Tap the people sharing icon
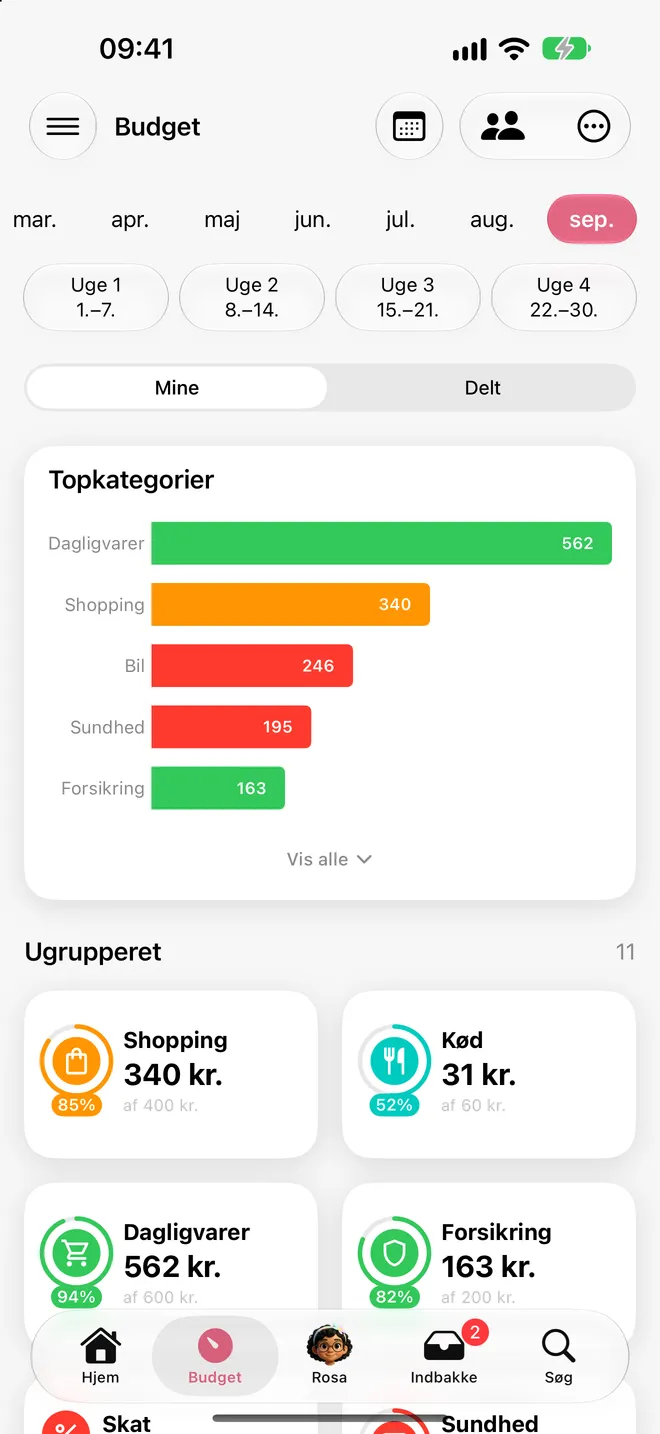Viewport: 660px width, 1434px height. [503, 127]
